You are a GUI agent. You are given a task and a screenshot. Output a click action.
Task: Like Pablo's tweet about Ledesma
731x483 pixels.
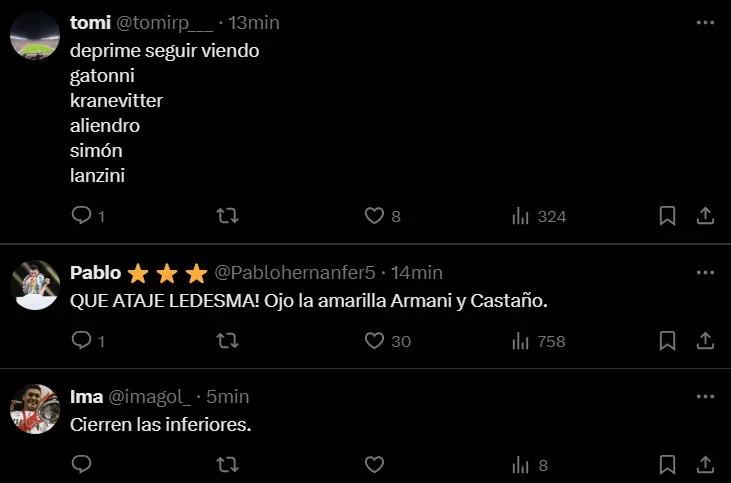tap(374, 341)
